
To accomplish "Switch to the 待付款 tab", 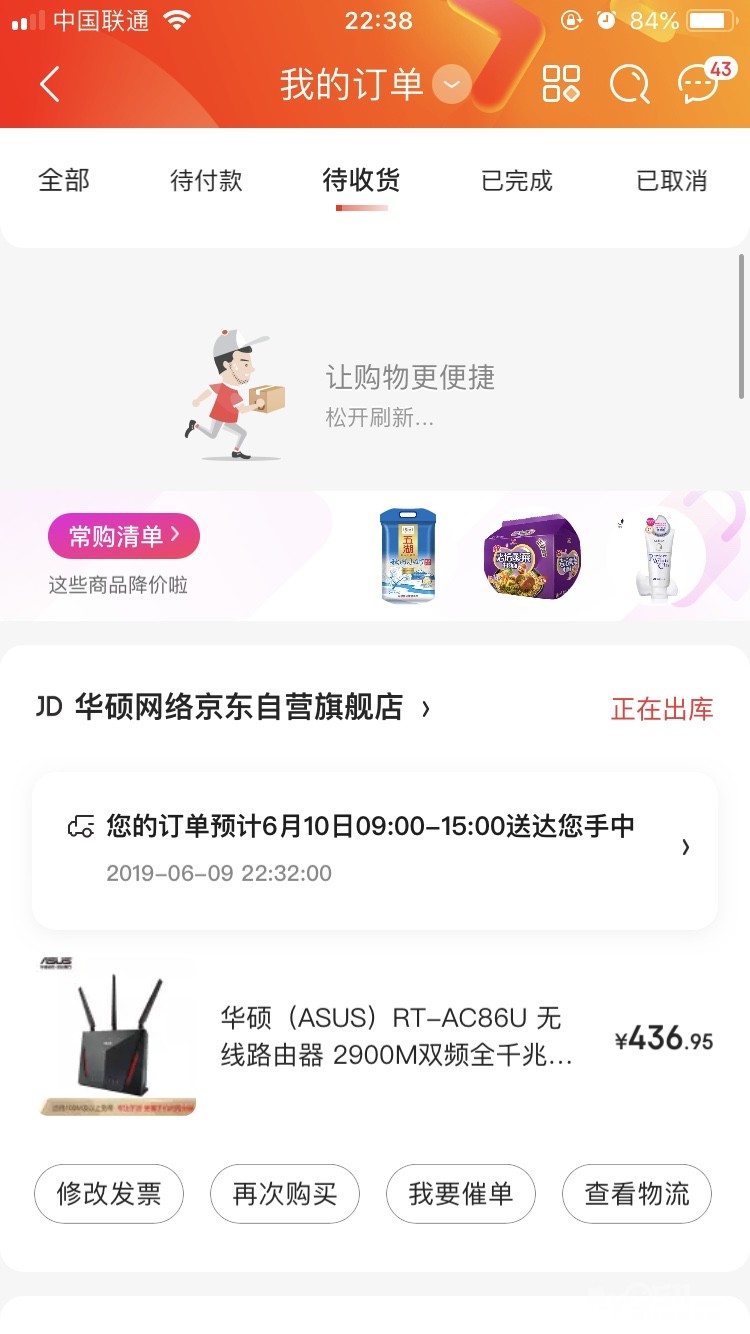I will 207,181.
